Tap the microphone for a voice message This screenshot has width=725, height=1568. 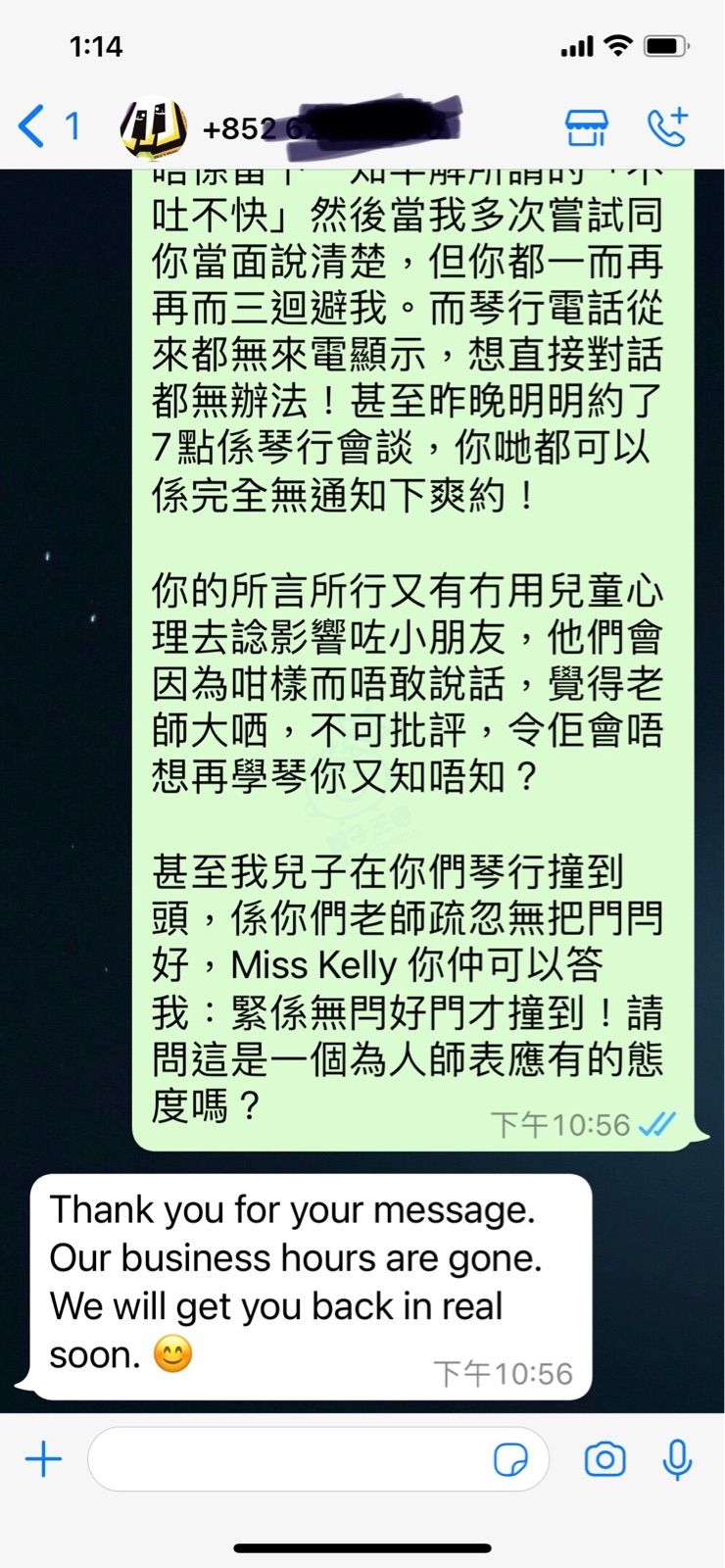(x=677, y=1459)
